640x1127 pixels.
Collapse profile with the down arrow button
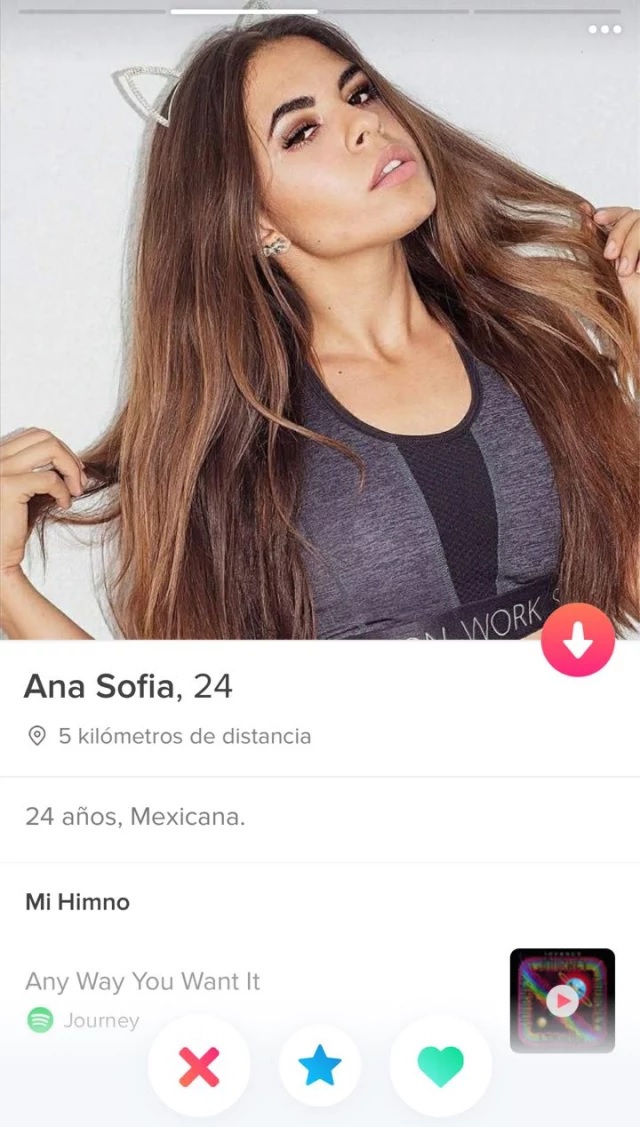coord(578,640)
